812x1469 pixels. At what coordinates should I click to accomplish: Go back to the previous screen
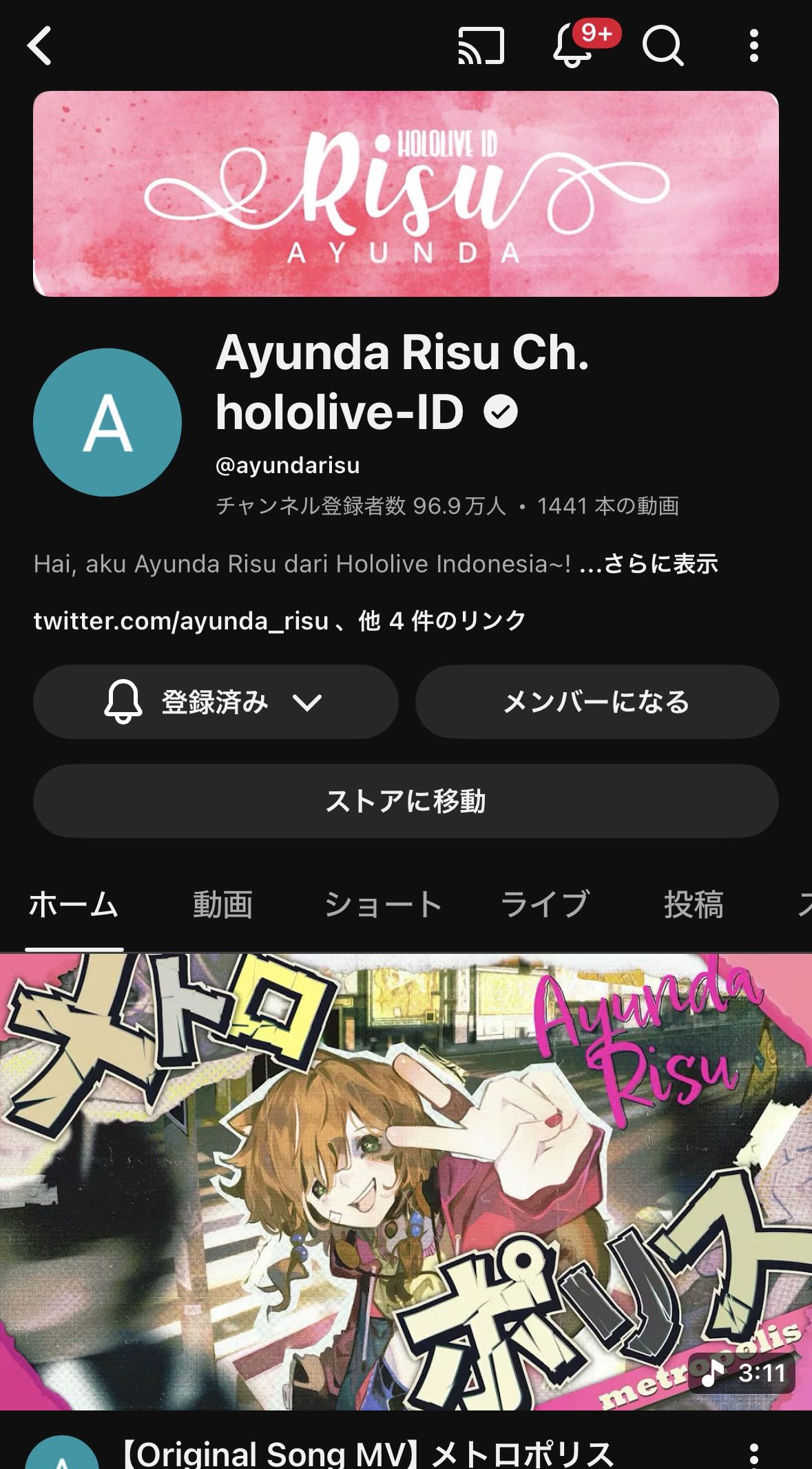(x=40, y=46)
